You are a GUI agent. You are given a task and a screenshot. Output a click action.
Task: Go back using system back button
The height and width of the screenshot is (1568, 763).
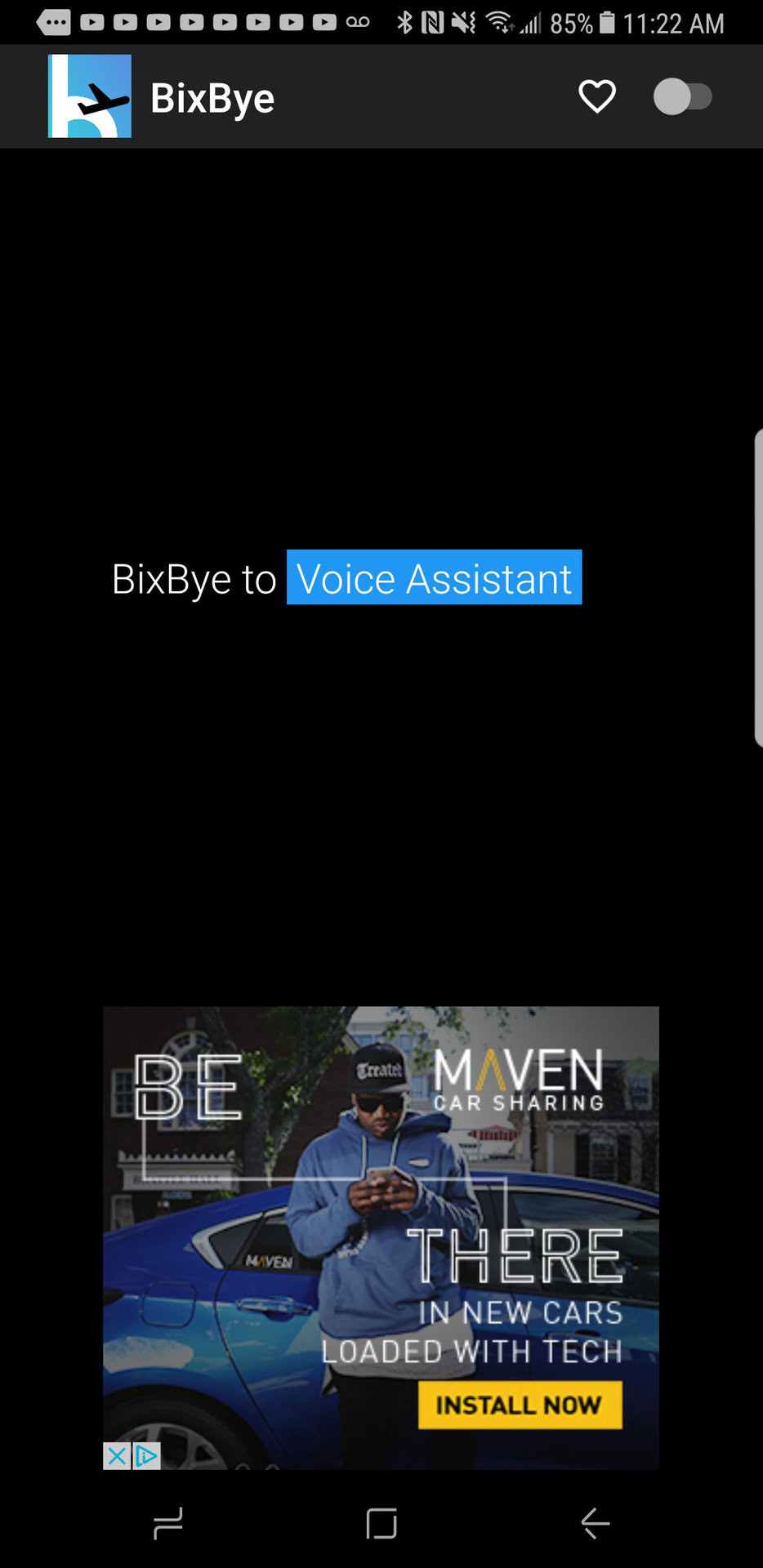[x=595, y=1523]
